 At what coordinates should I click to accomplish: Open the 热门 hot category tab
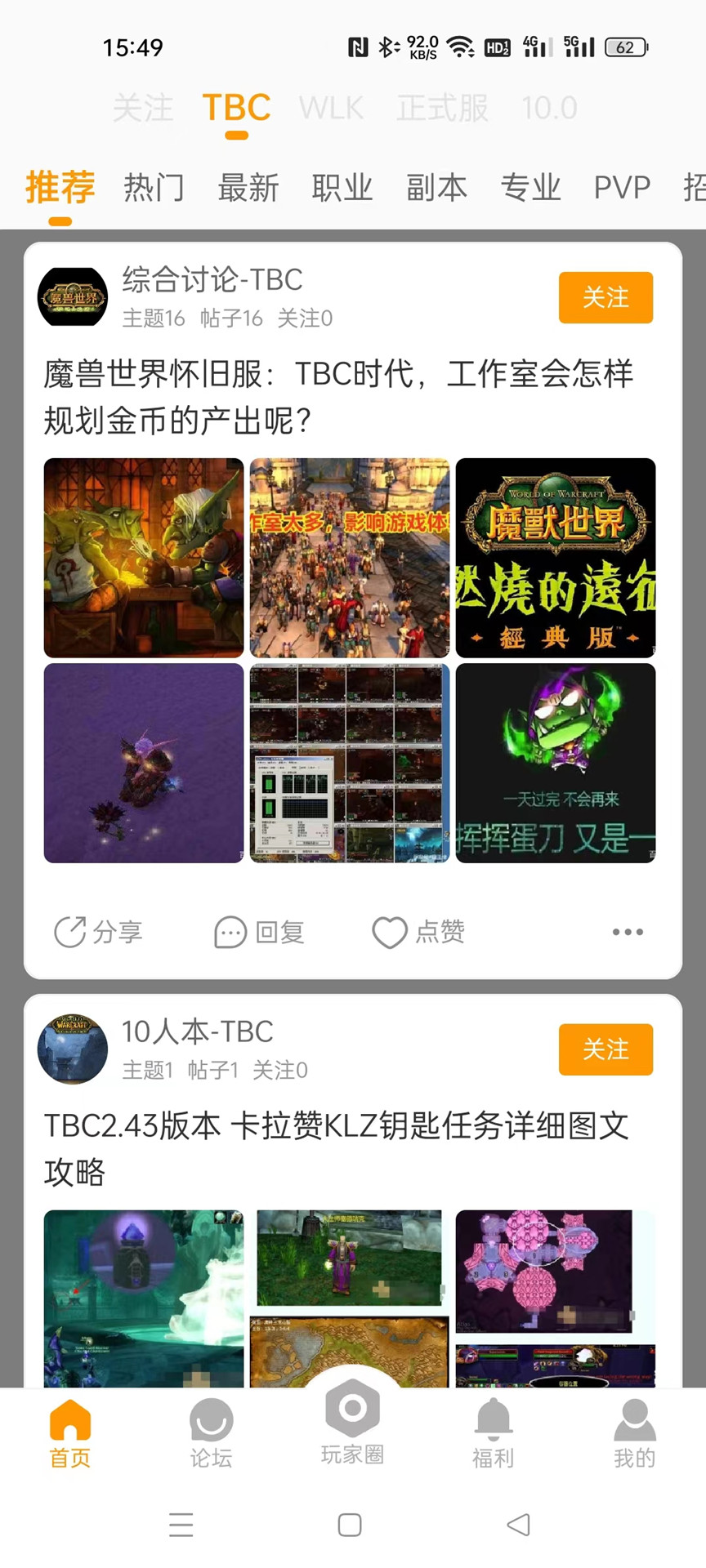coord(154,187)
